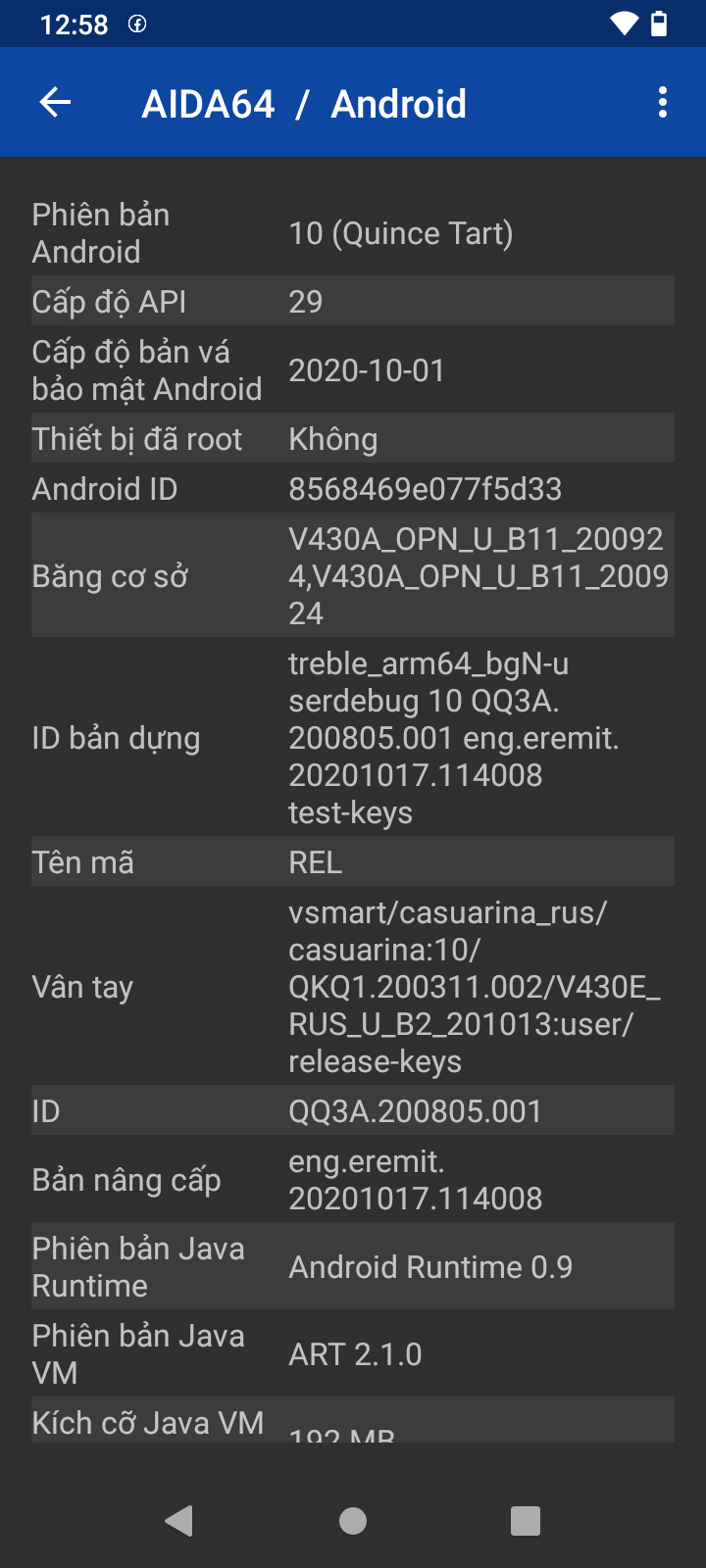Go to the home screen
The height and width of the screenshot is (1568, 706).
(353, 1520)
